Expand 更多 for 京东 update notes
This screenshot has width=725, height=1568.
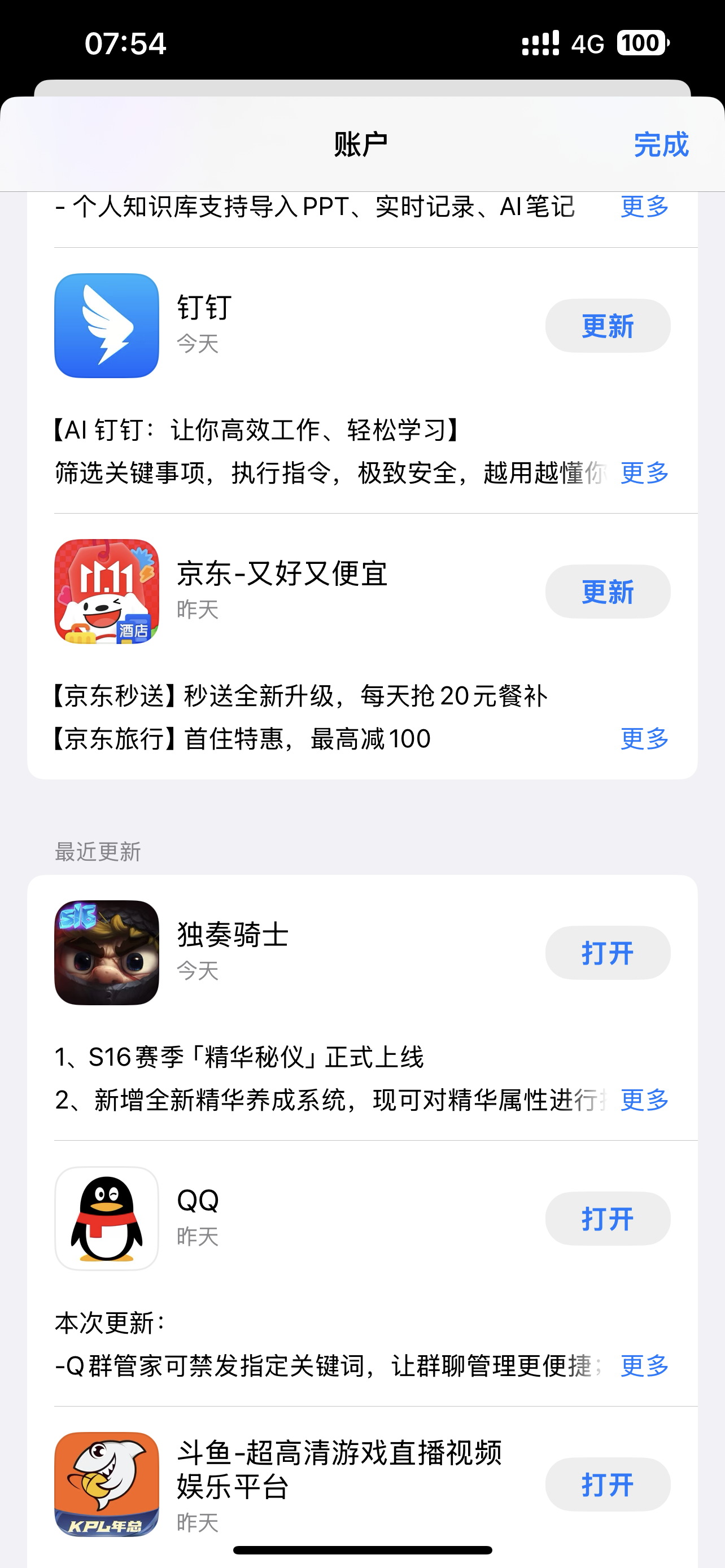pyautogui.click(x=644, y=739)
